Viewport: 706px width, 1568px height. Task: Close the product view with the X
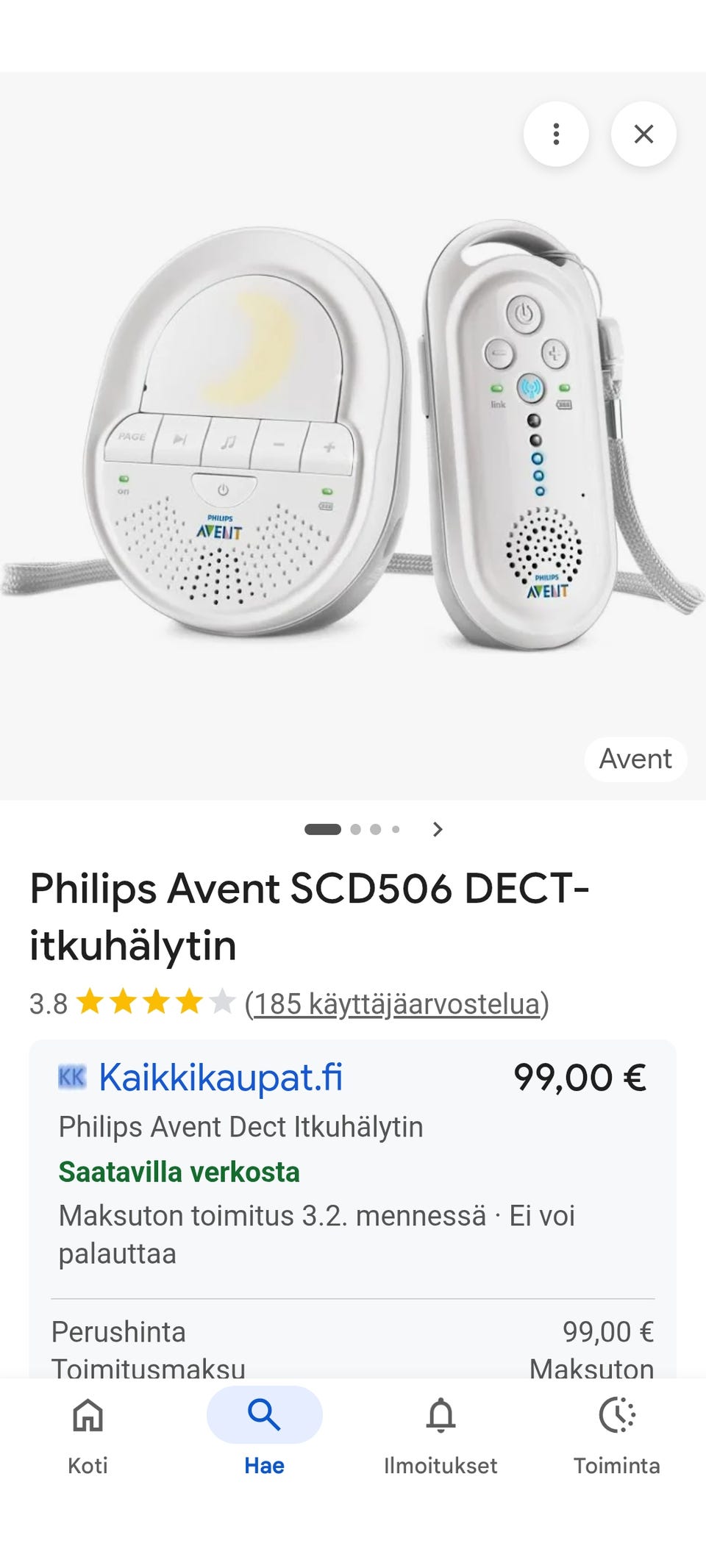[643, 135]
